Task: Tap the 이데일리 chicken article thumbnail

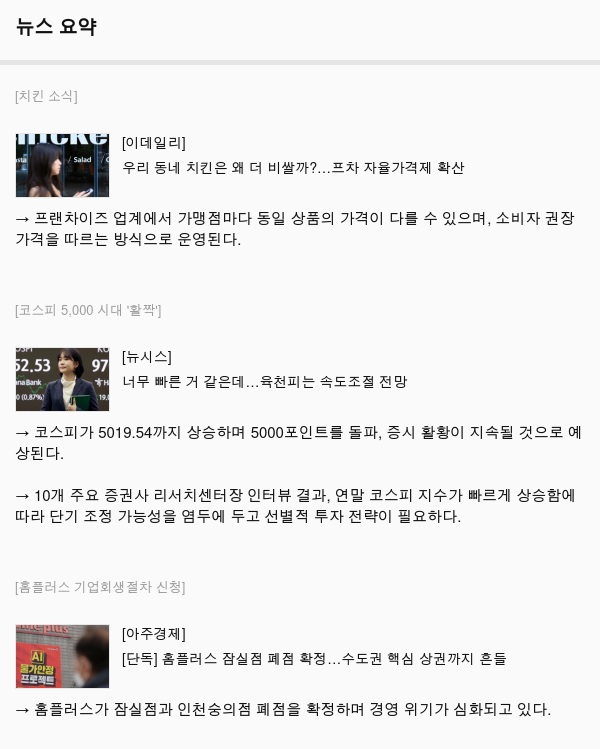Action: tap(62, 164)
